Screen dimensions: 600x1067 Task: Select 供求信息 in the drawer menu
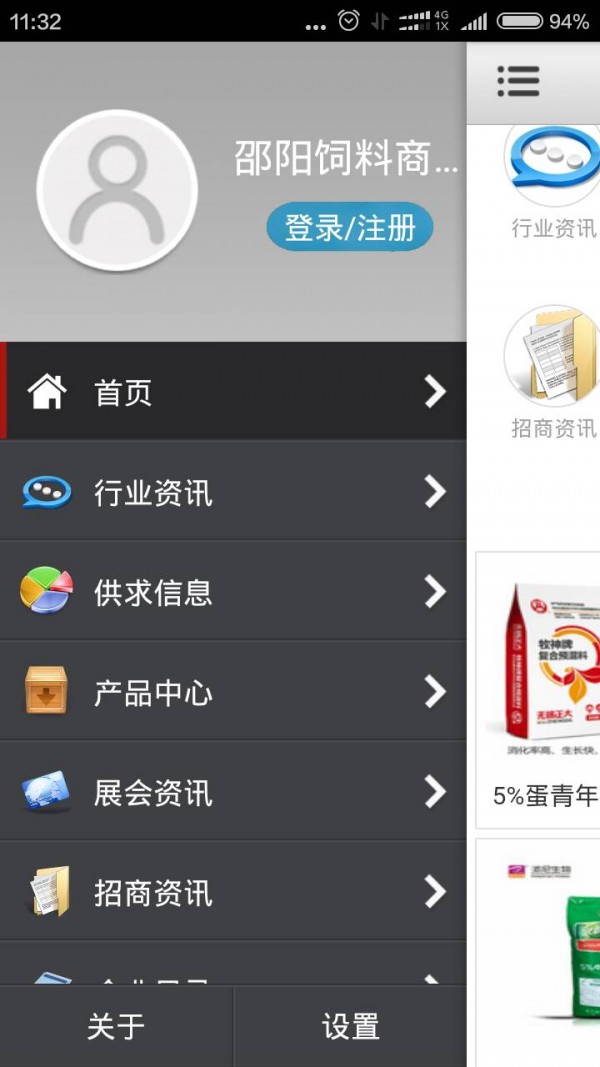point(233,591)
